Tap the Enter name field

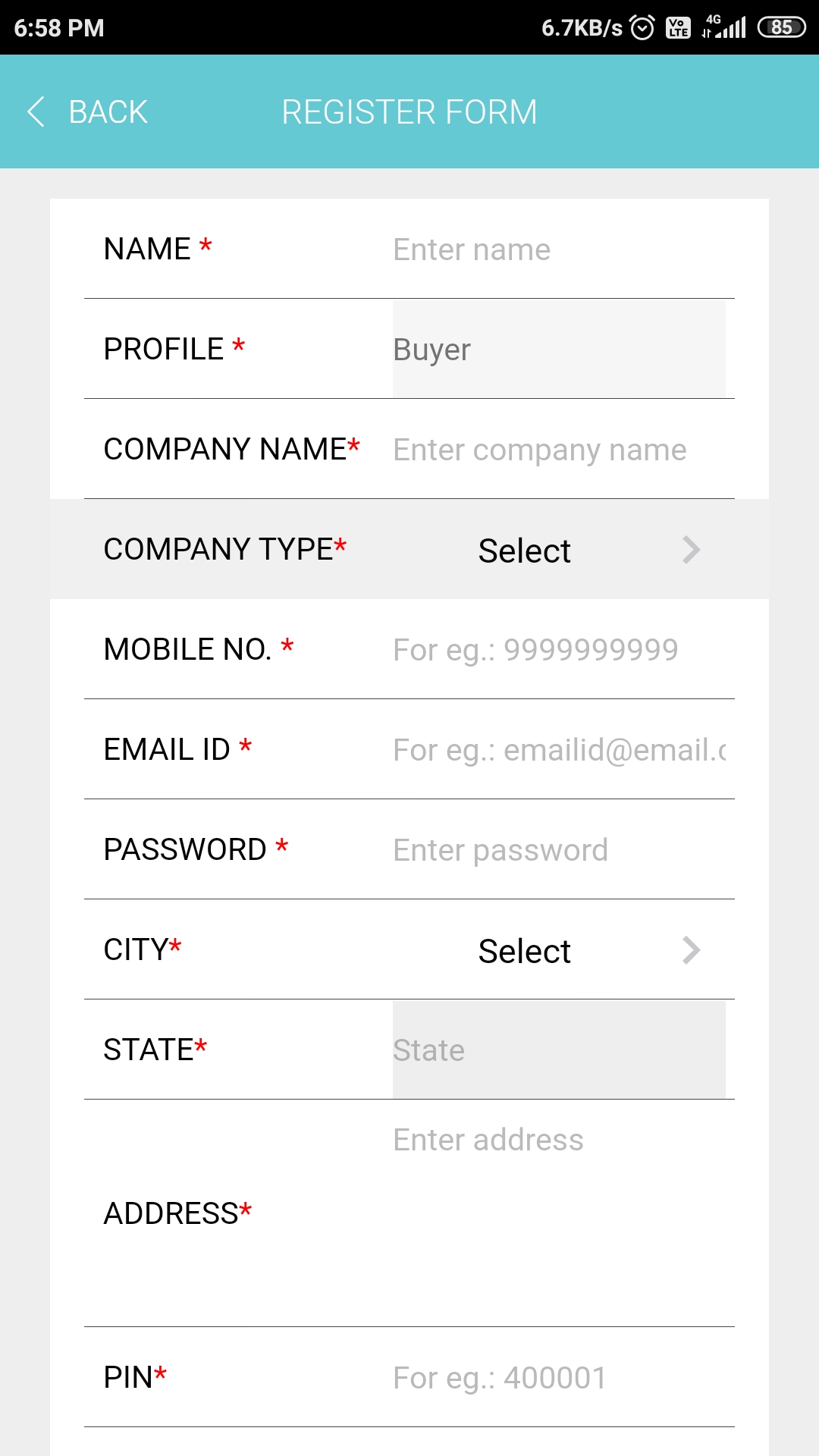click(559, 249)
